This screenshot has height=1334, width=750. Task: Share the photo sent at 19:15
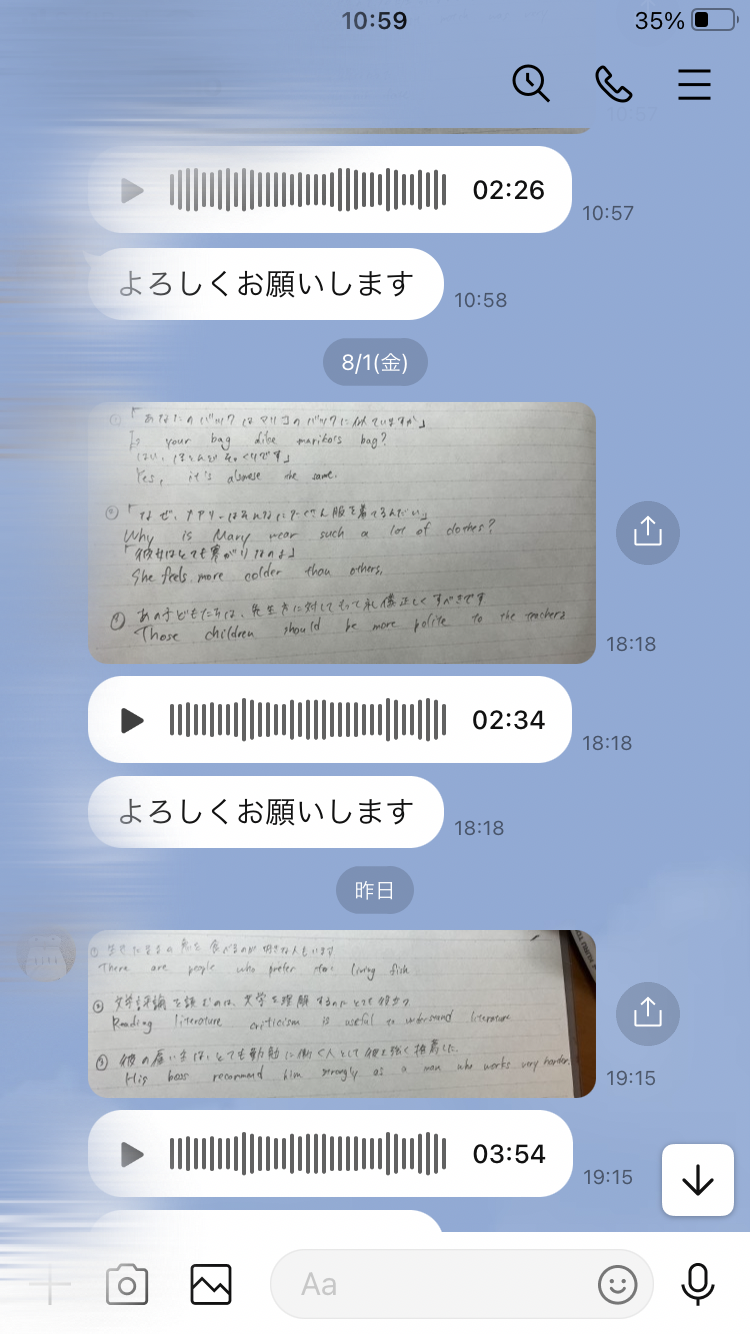647,1014
